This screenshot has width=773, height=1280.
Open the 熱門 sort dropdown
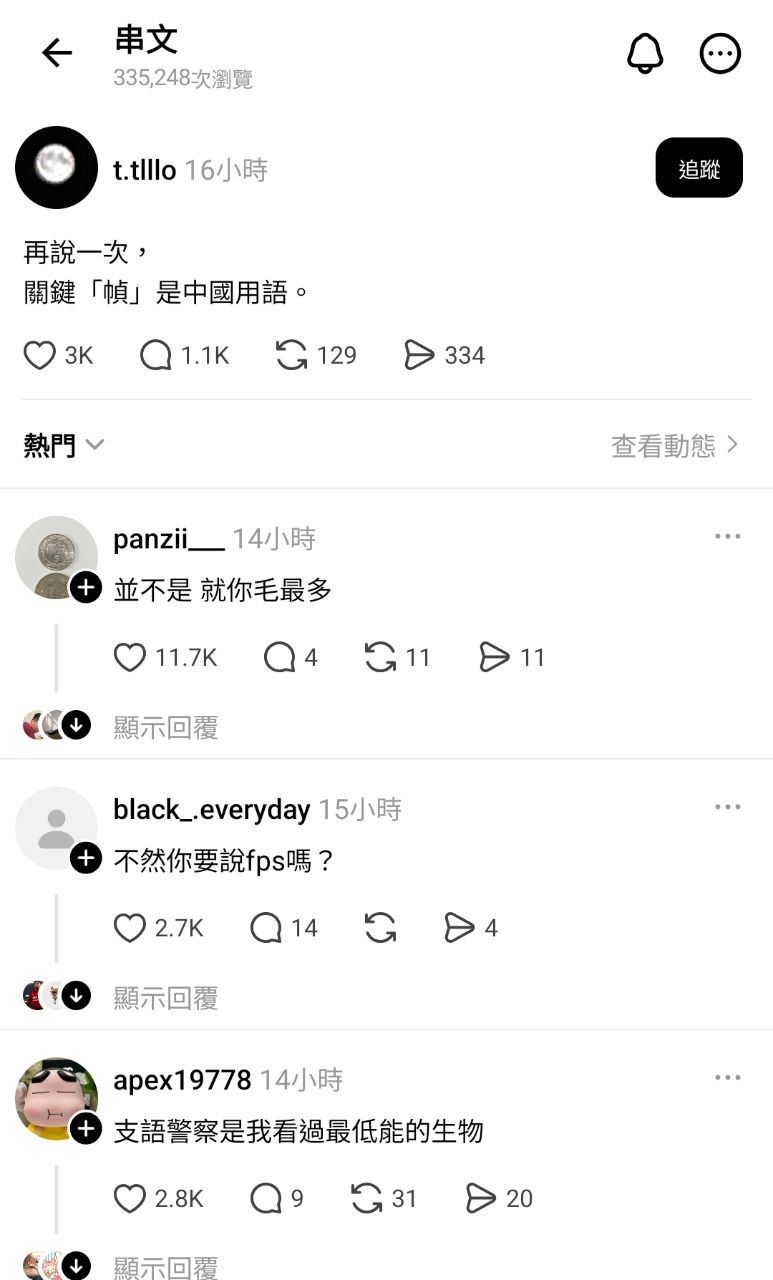coord(64,445)
